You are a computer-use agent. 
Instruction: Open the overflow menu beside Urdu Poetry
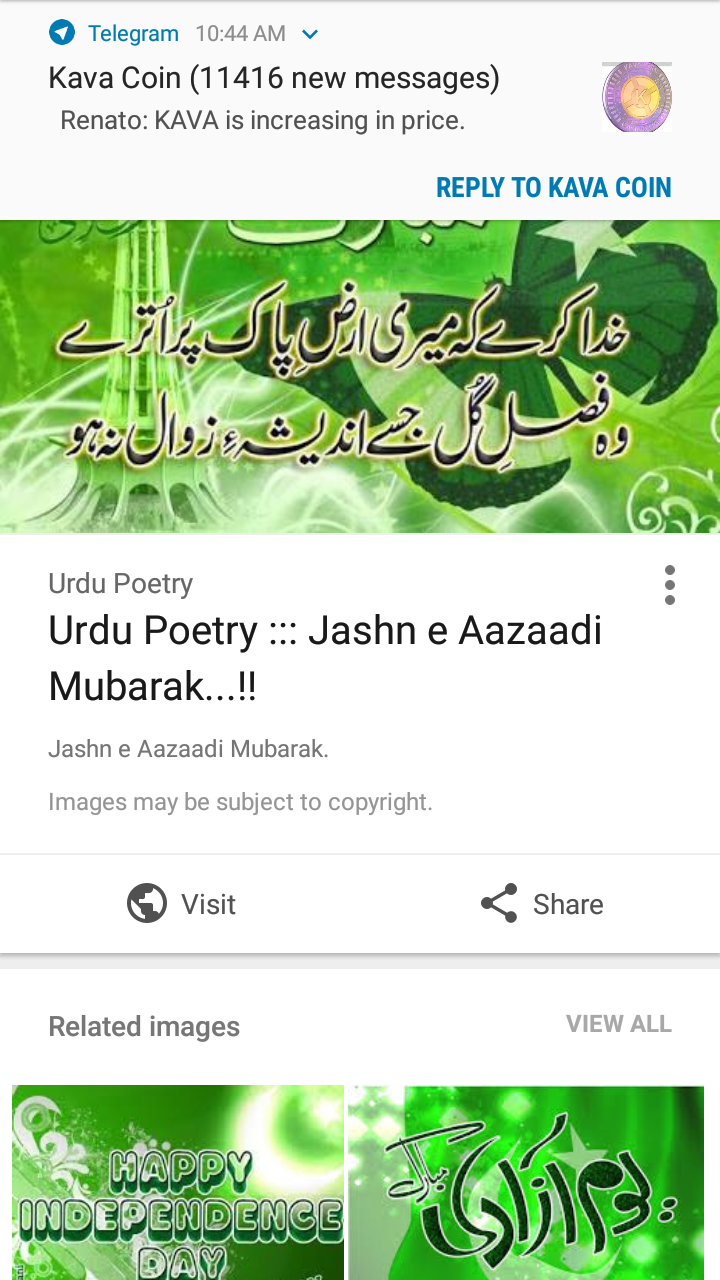click(669, 585)
